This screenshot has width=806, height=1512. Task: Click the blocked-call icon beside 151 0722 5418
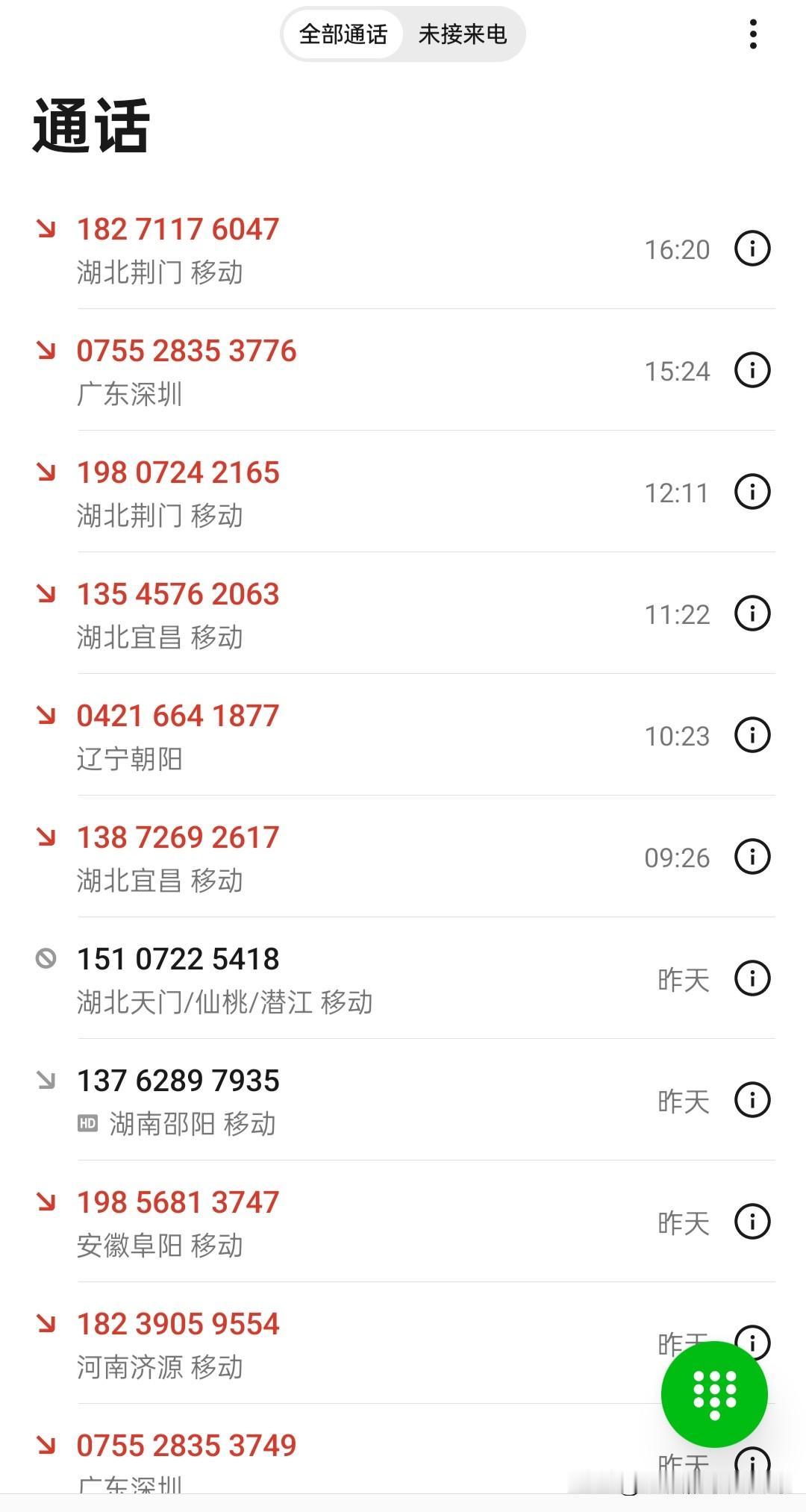pyautogui.click(x=48, y=960)
